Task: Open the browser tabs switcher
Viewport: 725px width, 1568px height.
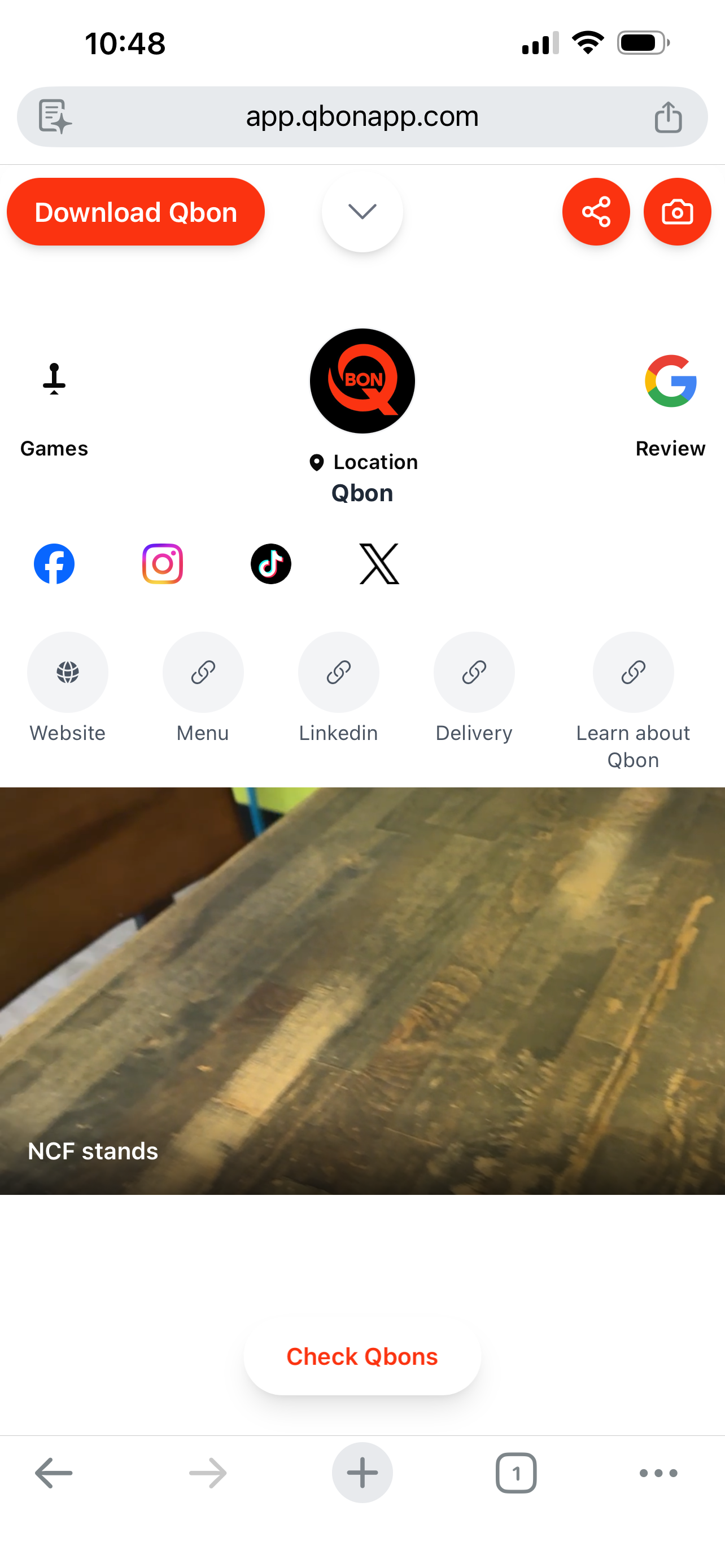Action: click(x=516, y=1473)
